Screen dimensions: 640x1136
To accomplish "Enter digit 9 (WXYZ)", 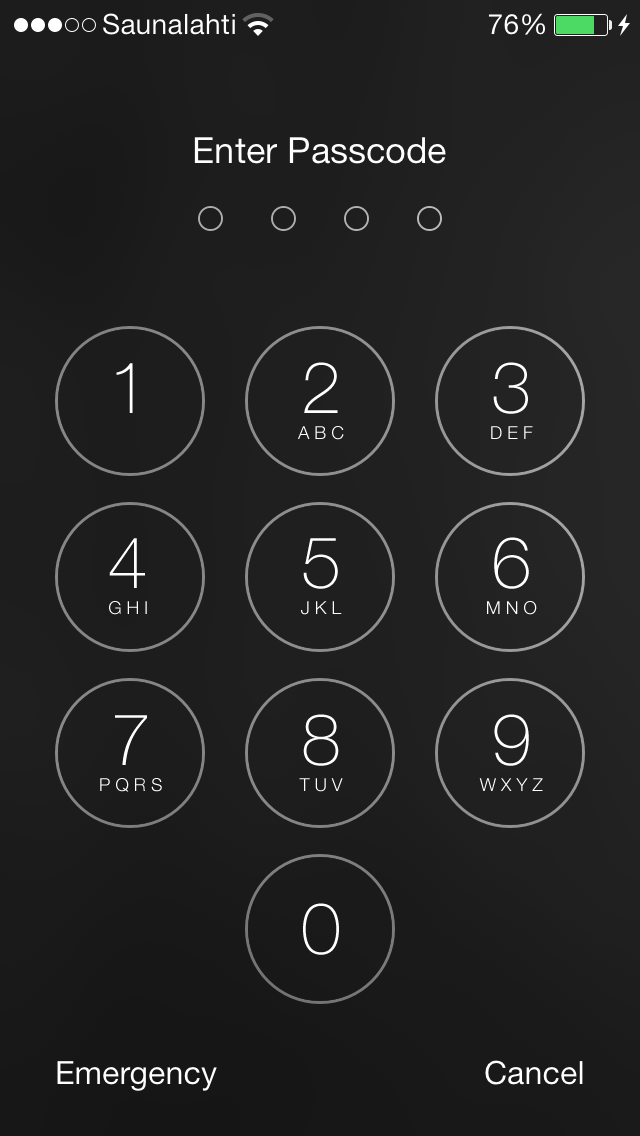I will click(x=510, y=753).
